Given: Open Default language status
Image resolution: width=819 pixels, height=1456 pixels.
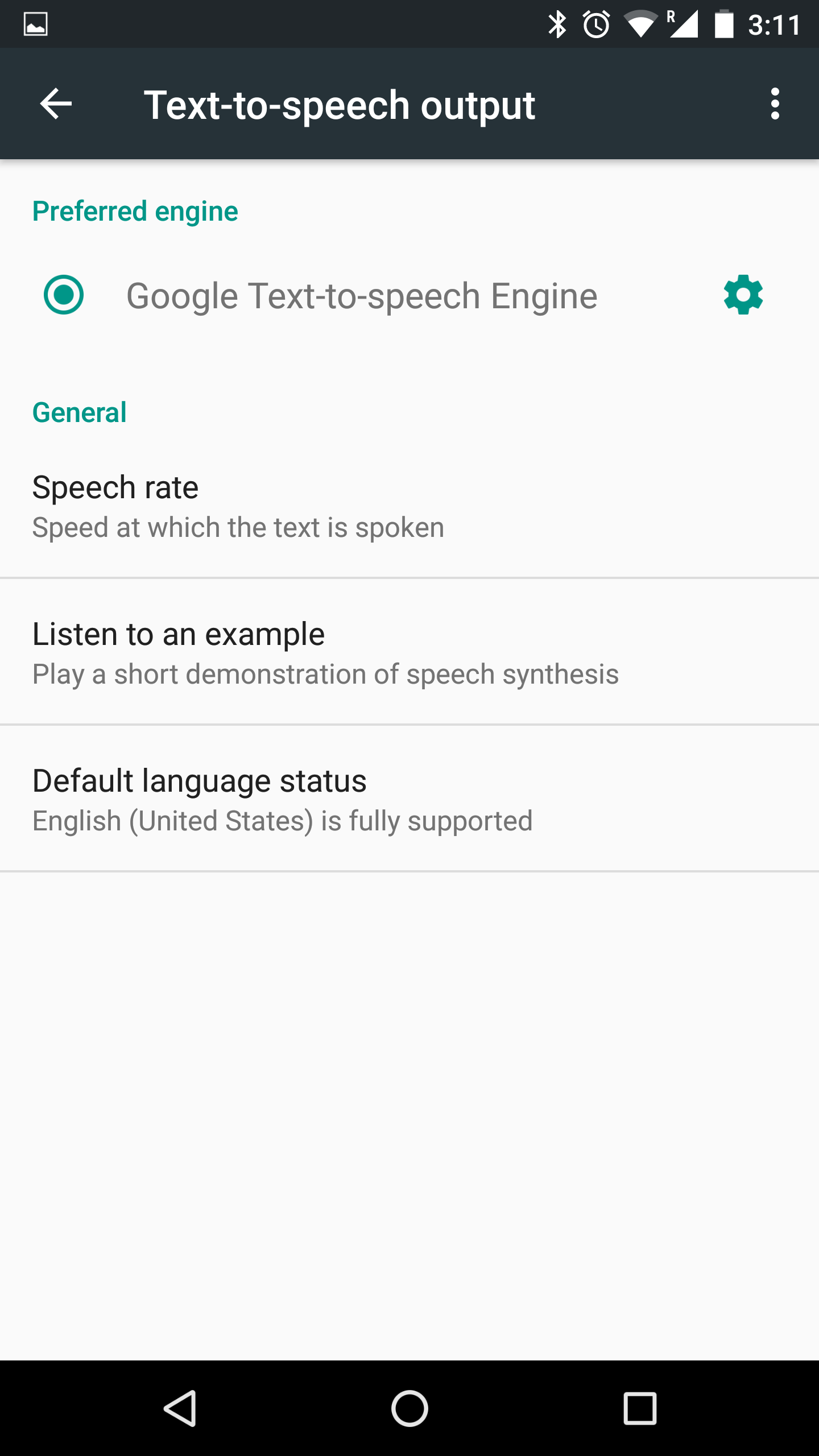Looking at the screenshot, I should pos(409,799).
